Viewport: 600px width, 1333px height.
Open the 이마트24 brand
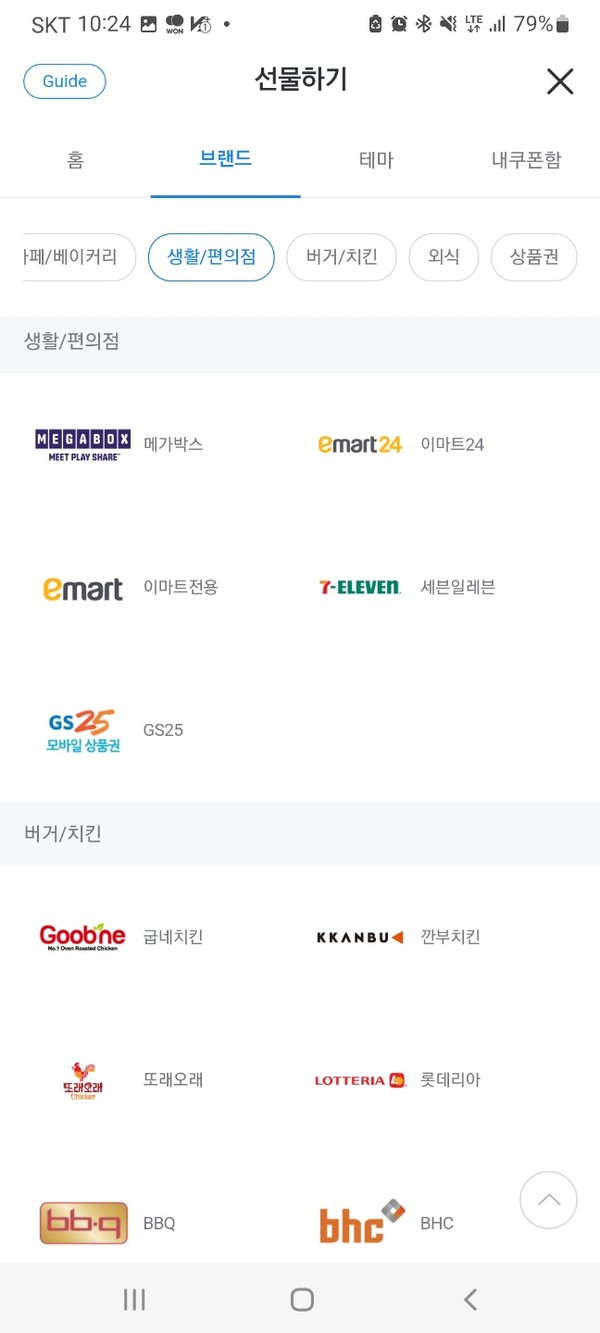click(x=400, y=444)
